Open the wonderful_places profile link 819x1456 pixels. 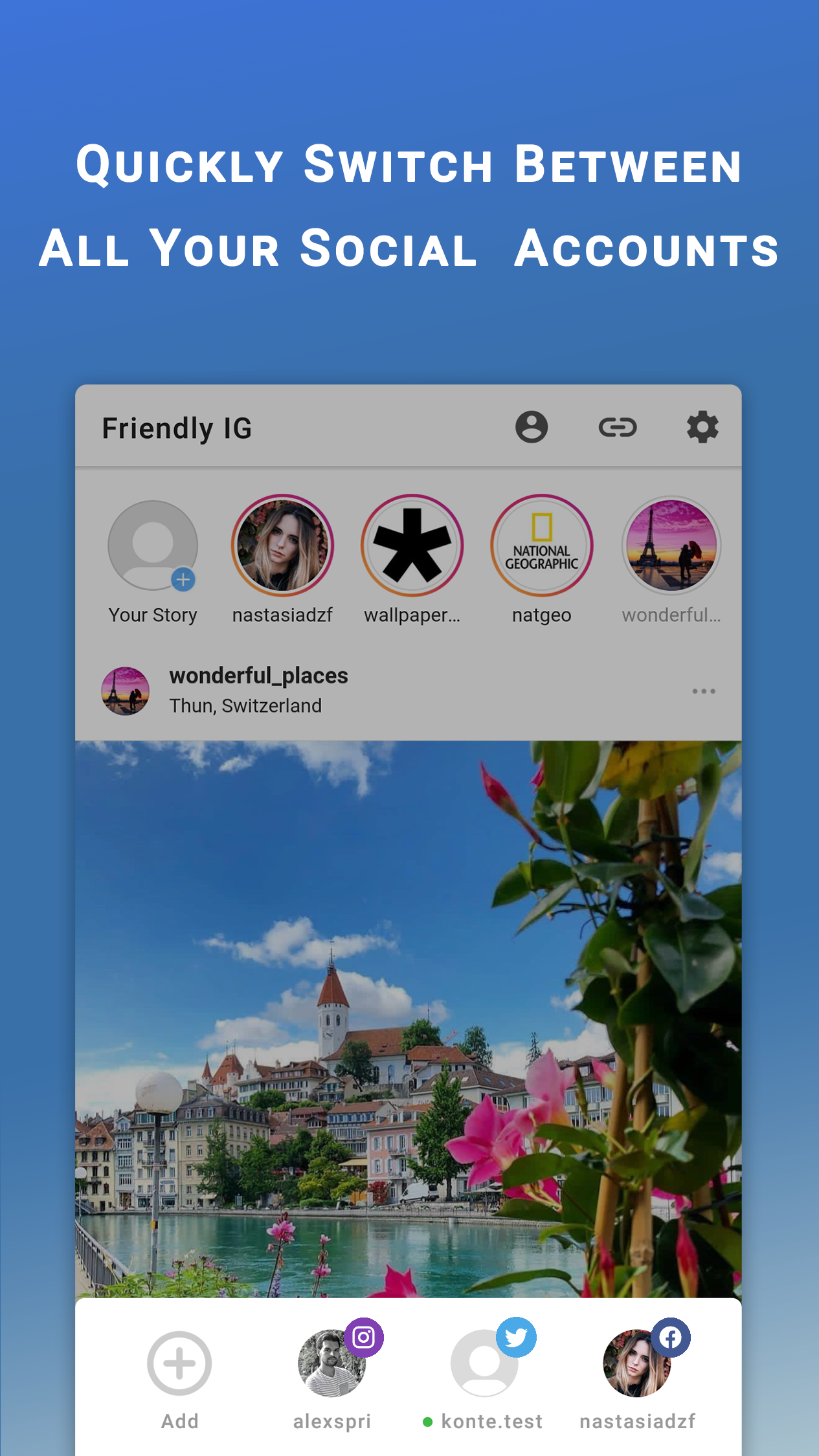coord(258,675)
